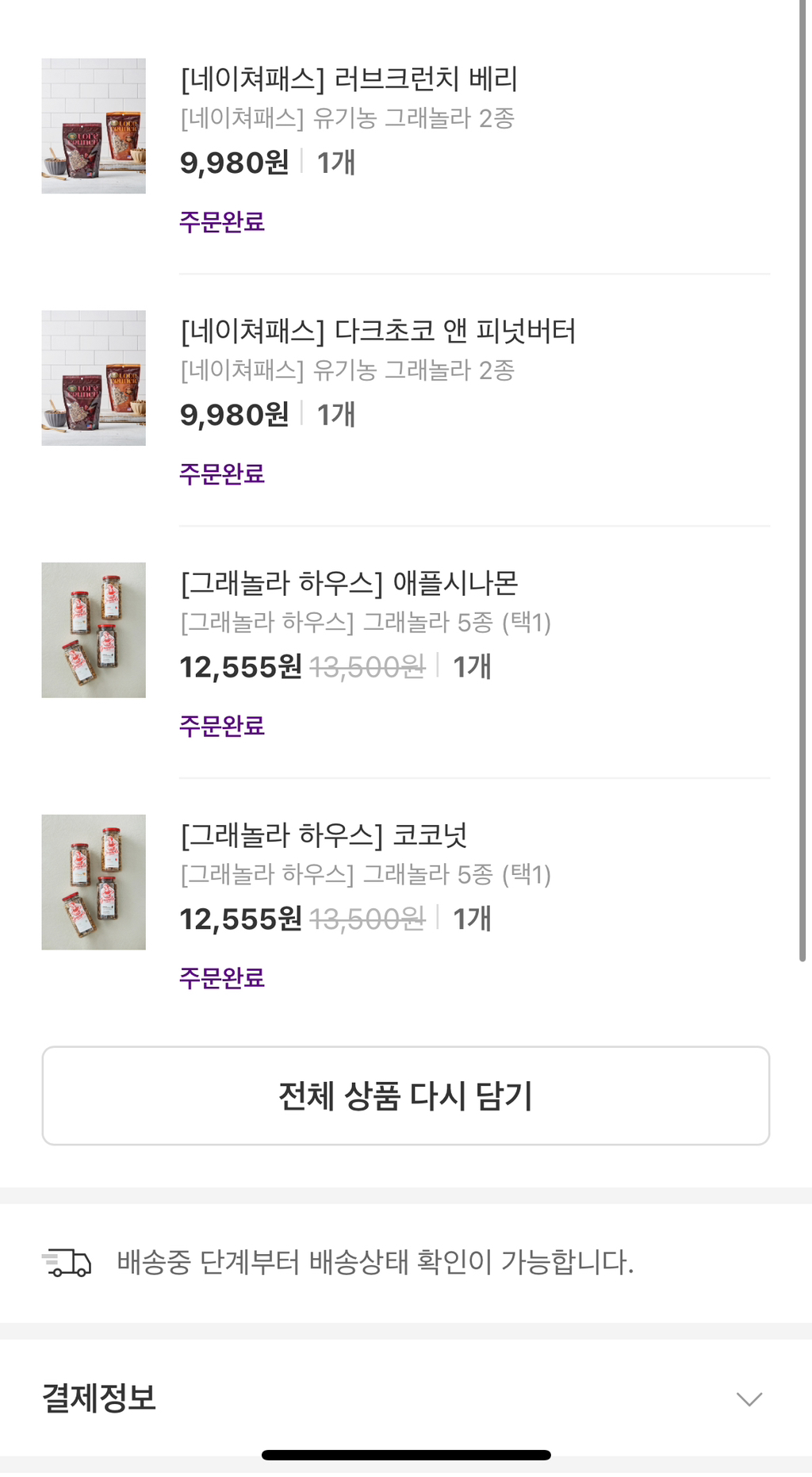Select the 러브크런치 베리 product title

[x=350, y=80]
